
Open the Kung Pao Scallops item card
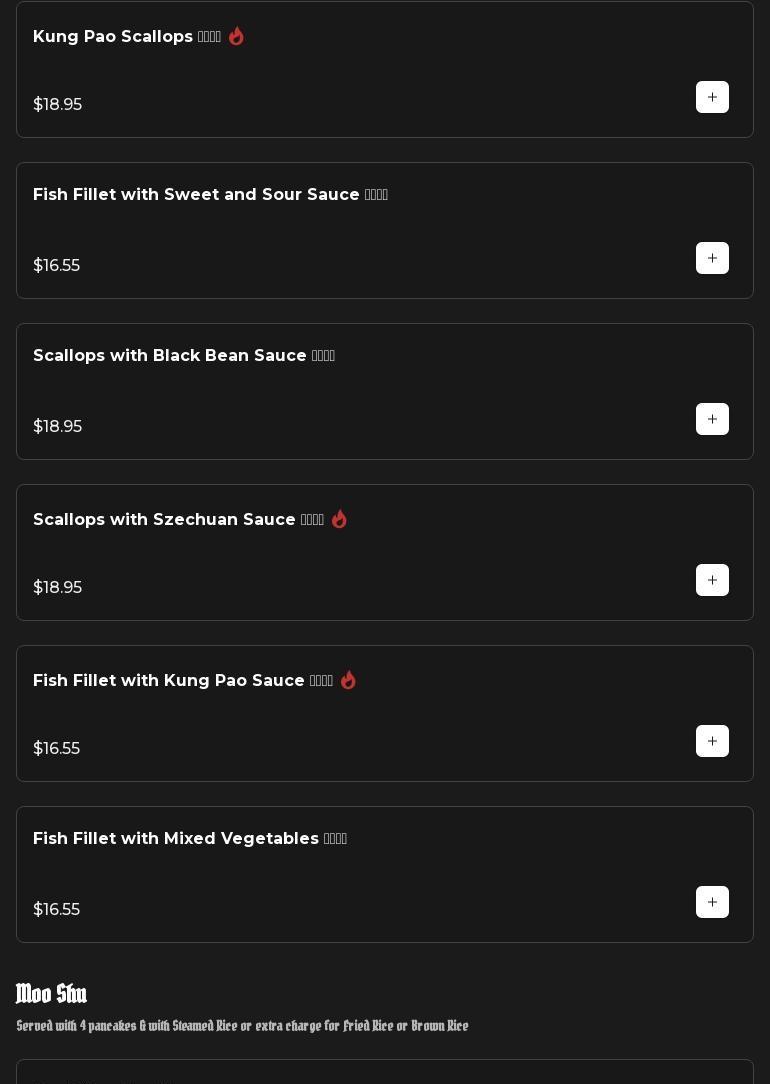(126, 37)
